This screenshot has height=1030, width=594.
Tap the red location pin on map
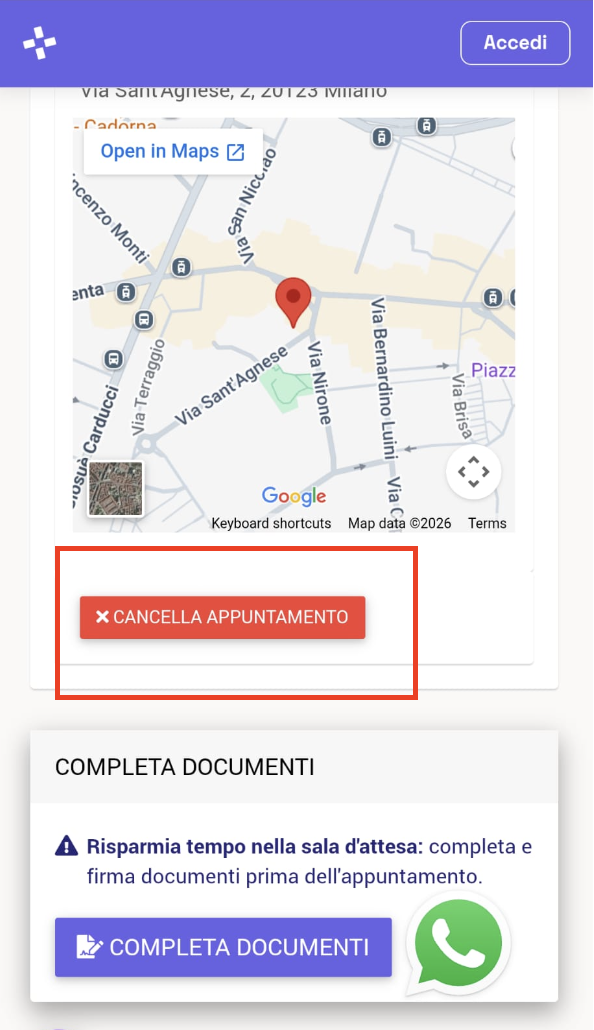pos(293,302)
